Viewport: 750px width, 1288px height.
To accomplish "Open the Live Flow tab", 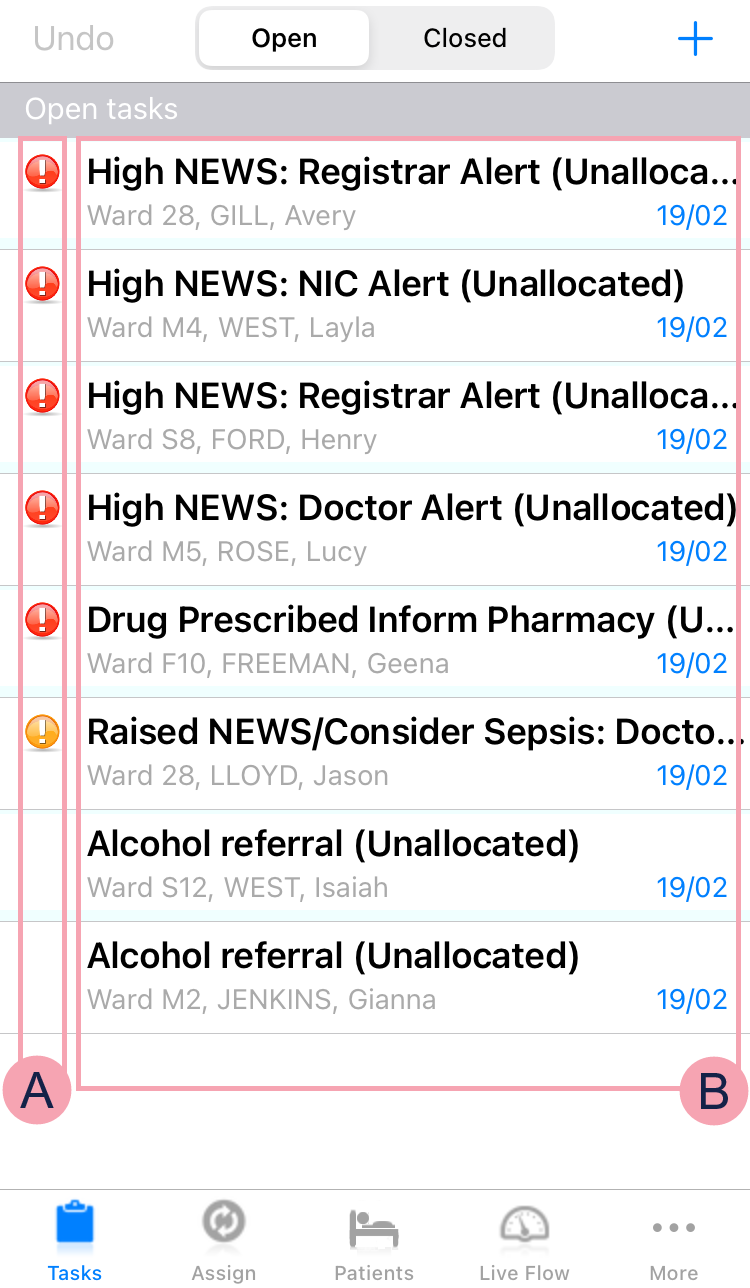I will click(524, 1240).
